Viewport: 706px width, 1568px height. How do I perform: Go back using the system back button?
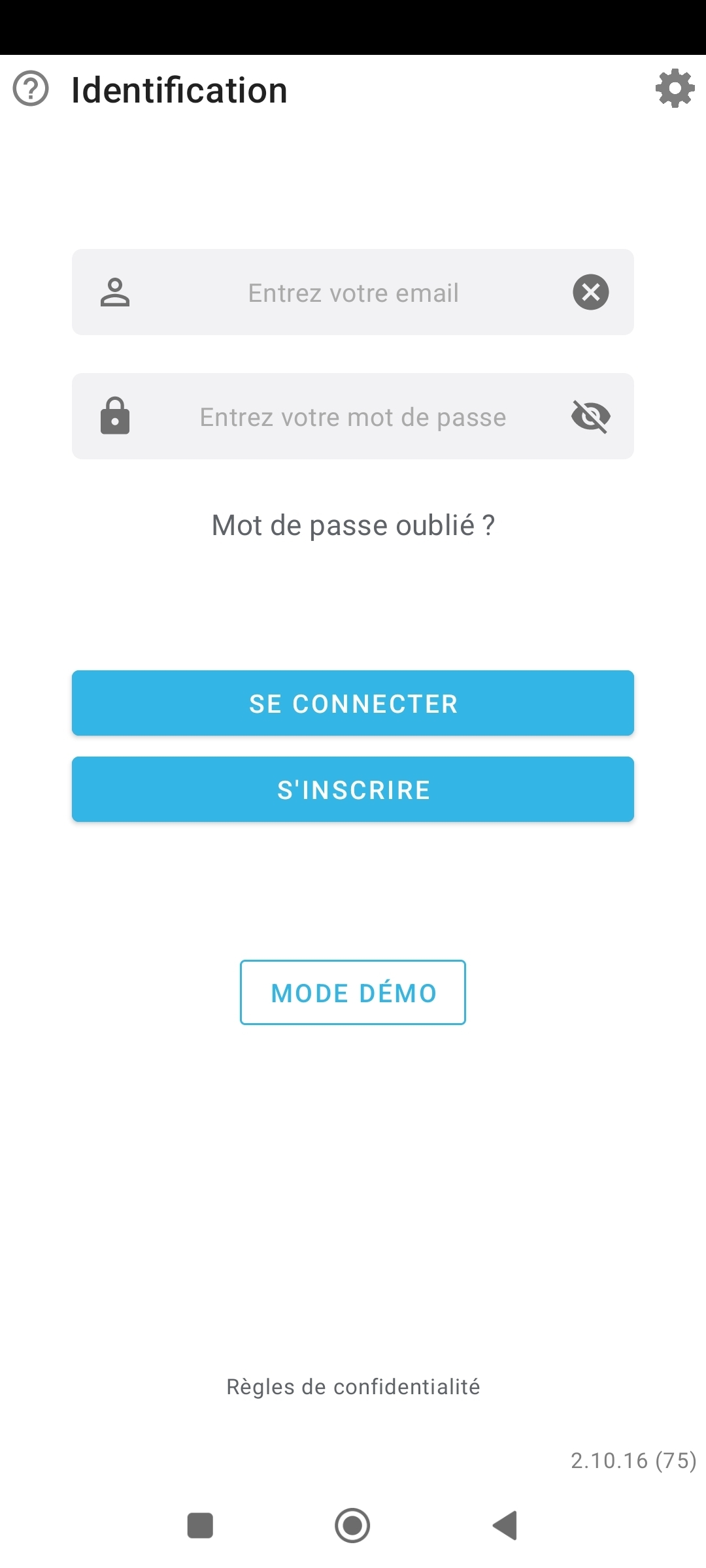click(505, 1526)
